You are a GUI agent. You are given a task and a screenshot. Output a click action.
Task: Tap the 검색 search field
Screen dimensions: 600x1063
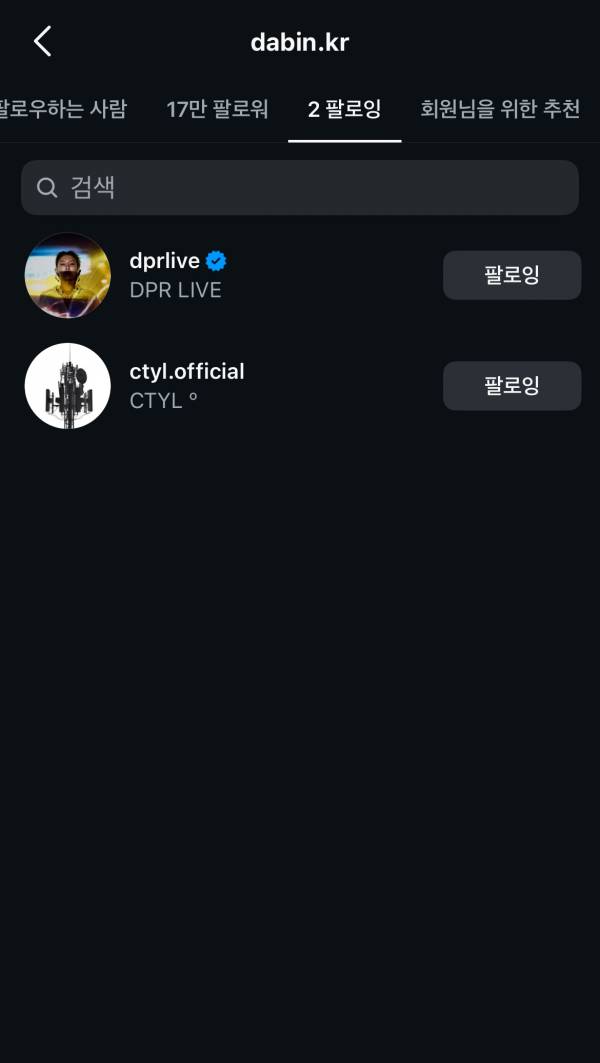click(300, 187)
